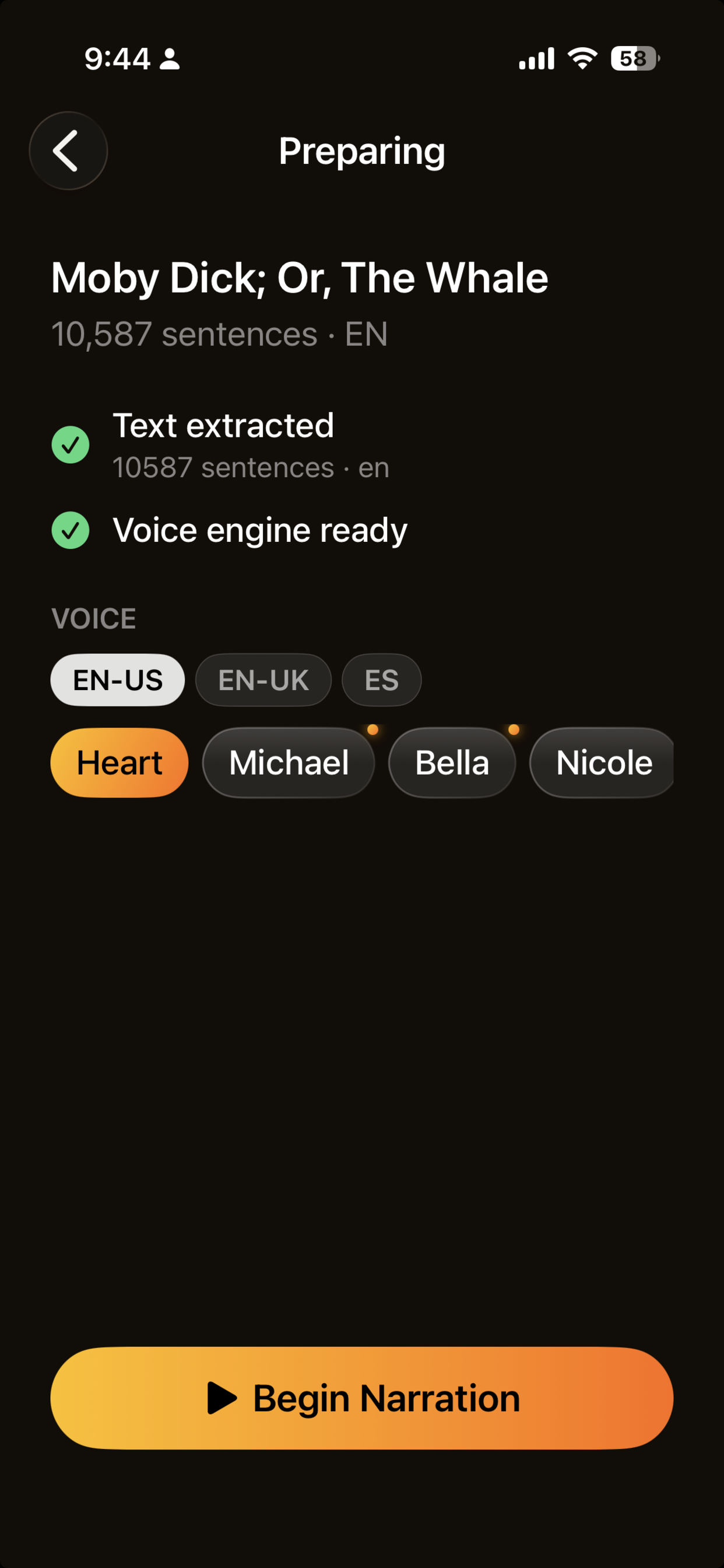Viewport: 724px width, 1568px height.
Task: Click the play triangle inside Begin Narration
Action: (221, 1398)
